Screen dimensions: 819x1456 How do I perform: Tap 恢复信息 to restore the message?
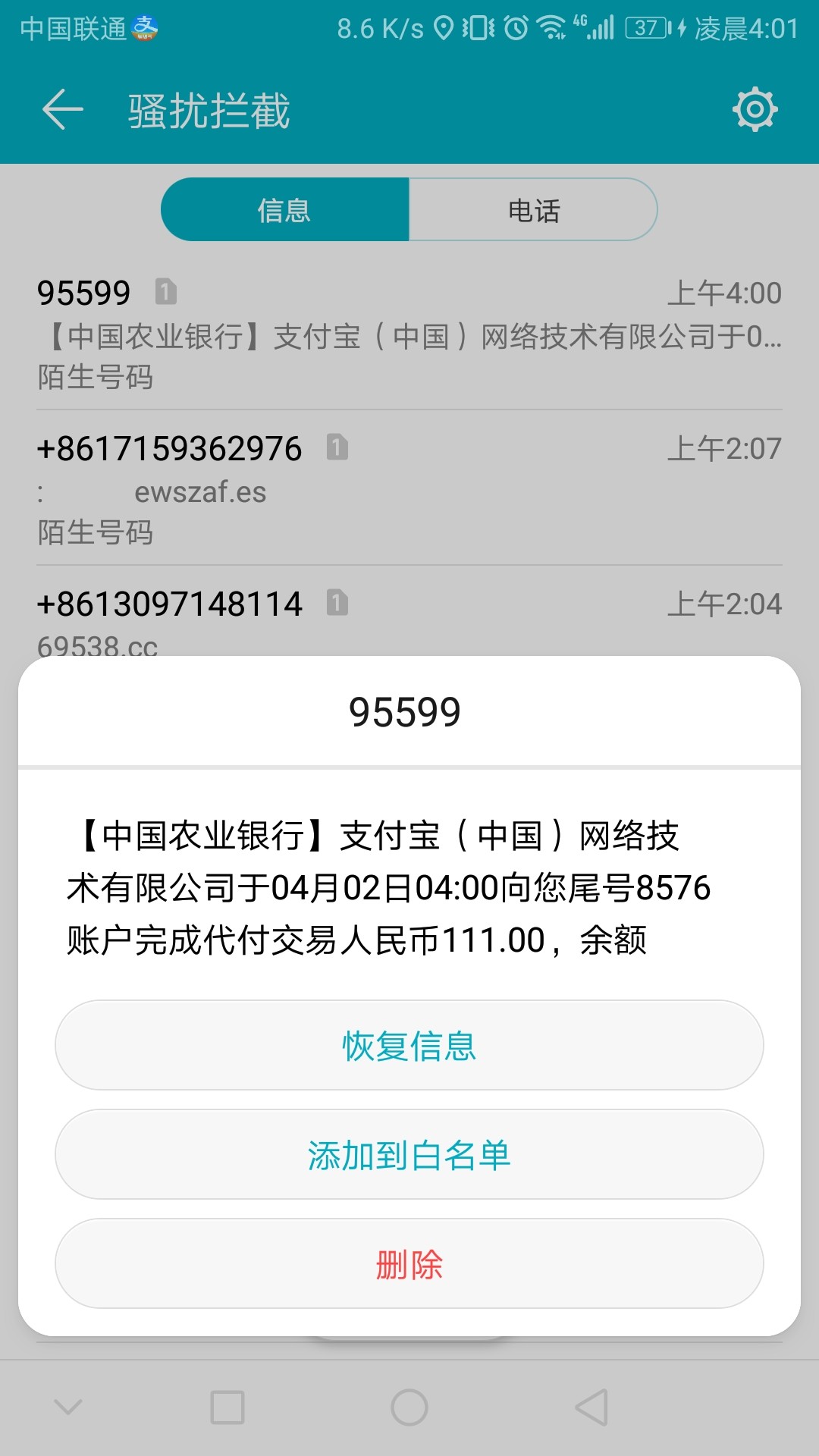tap(408, 1045)
